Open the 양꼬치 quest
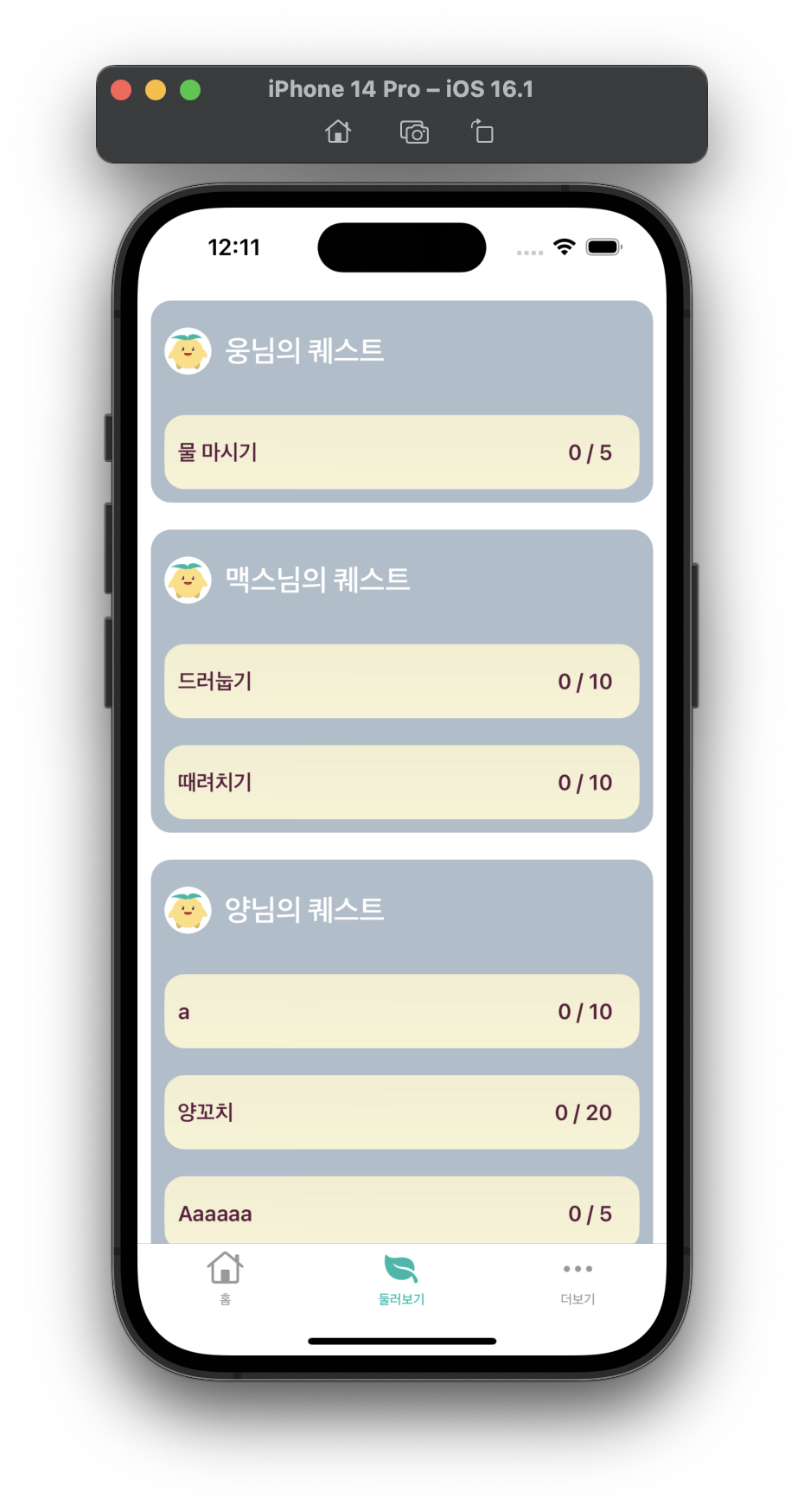Screen dimensions: 804x1512 click(401, 1112)
